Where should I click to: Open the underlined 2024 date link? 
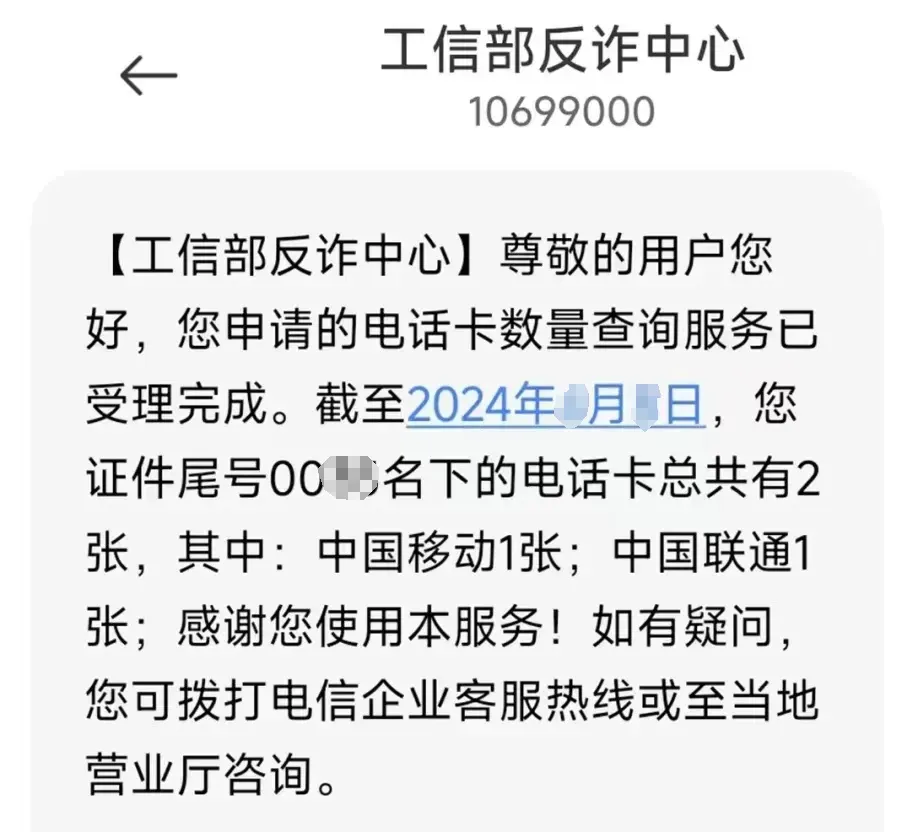click(556, 407)
